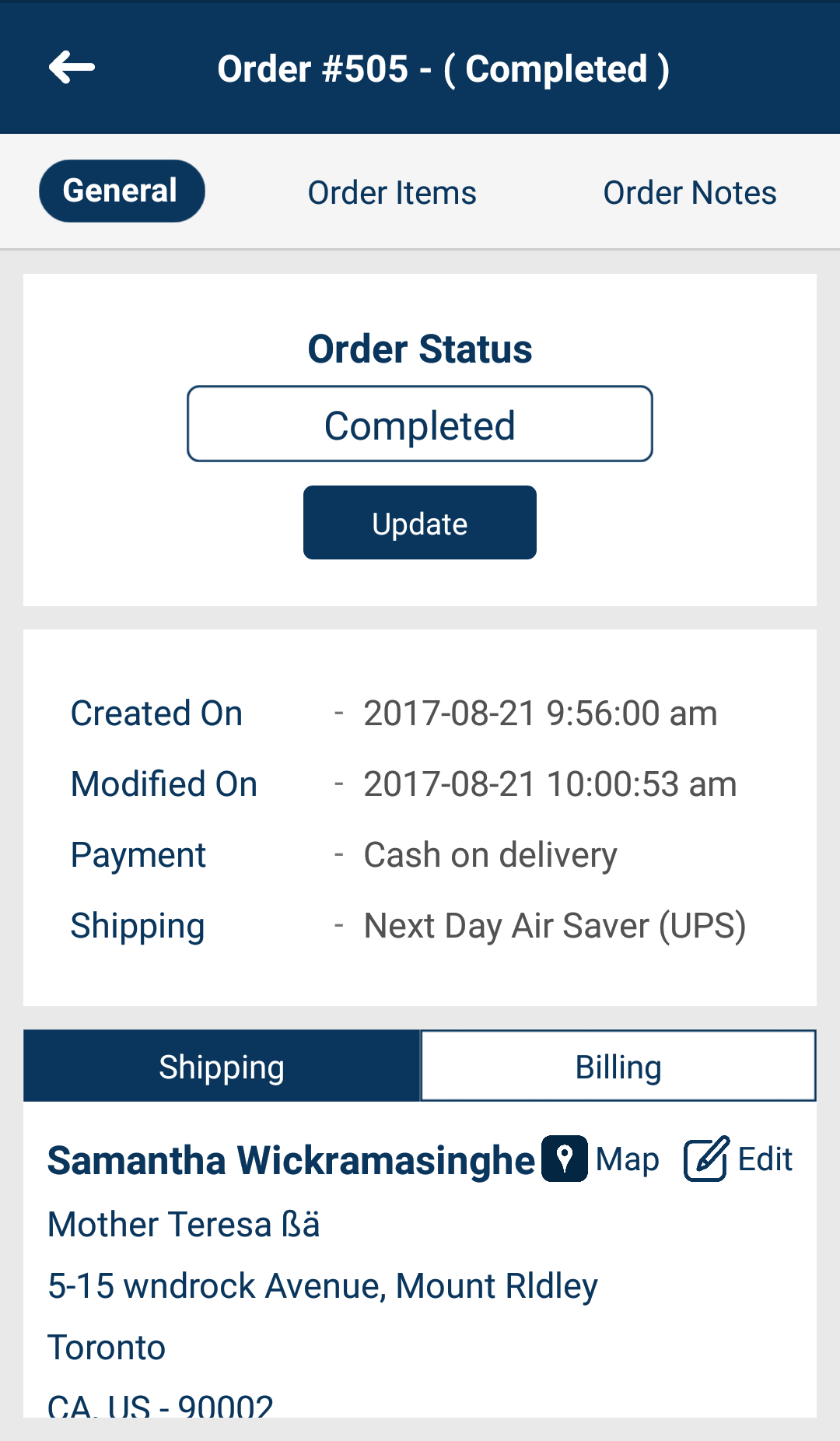Click the Order #505 title bar text
This screenshot has width=840, height=1441.
point(444,68)
